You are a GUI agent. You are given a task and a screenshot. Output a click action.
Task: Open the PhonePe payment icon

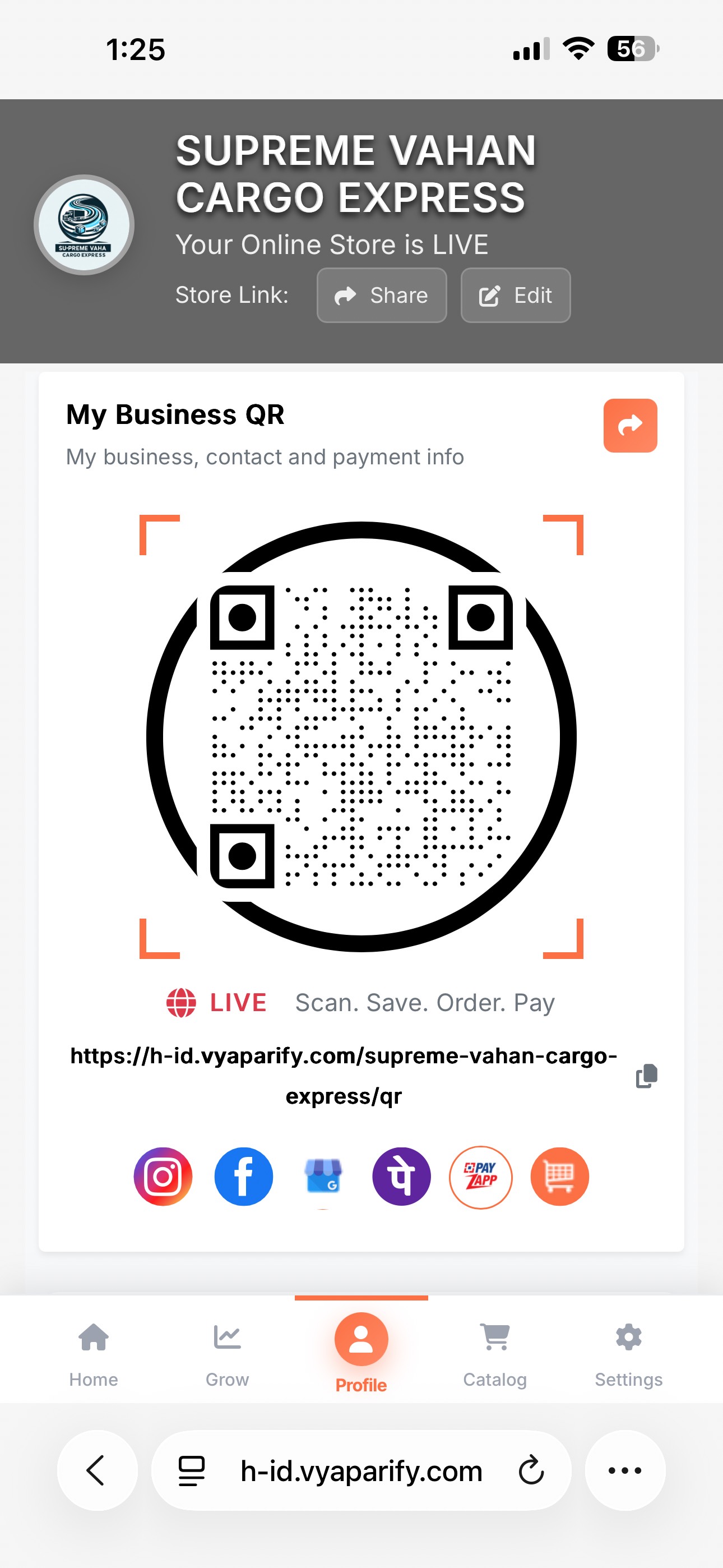[x=402, y=1176]
